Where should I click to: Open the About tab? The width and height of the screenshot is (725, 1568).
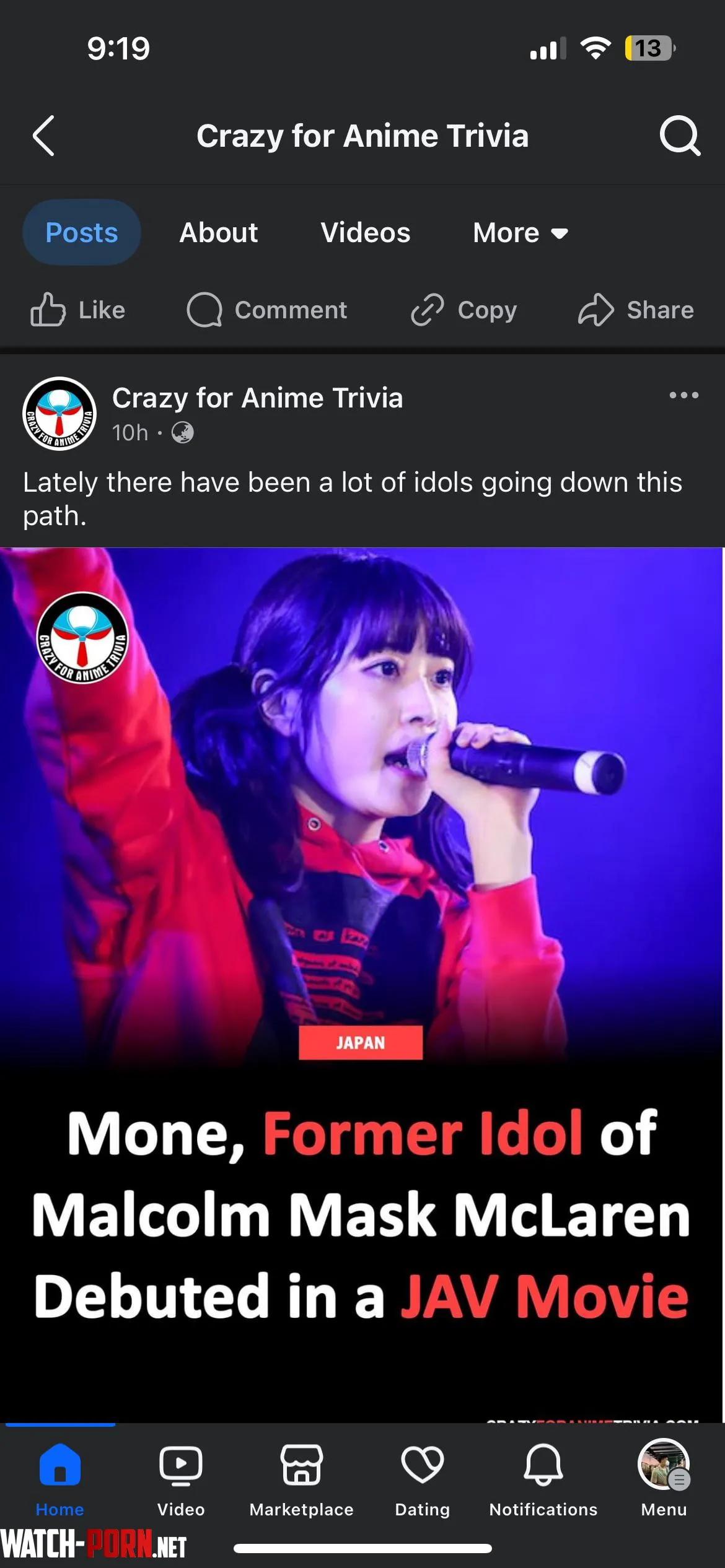pos(218,233)
